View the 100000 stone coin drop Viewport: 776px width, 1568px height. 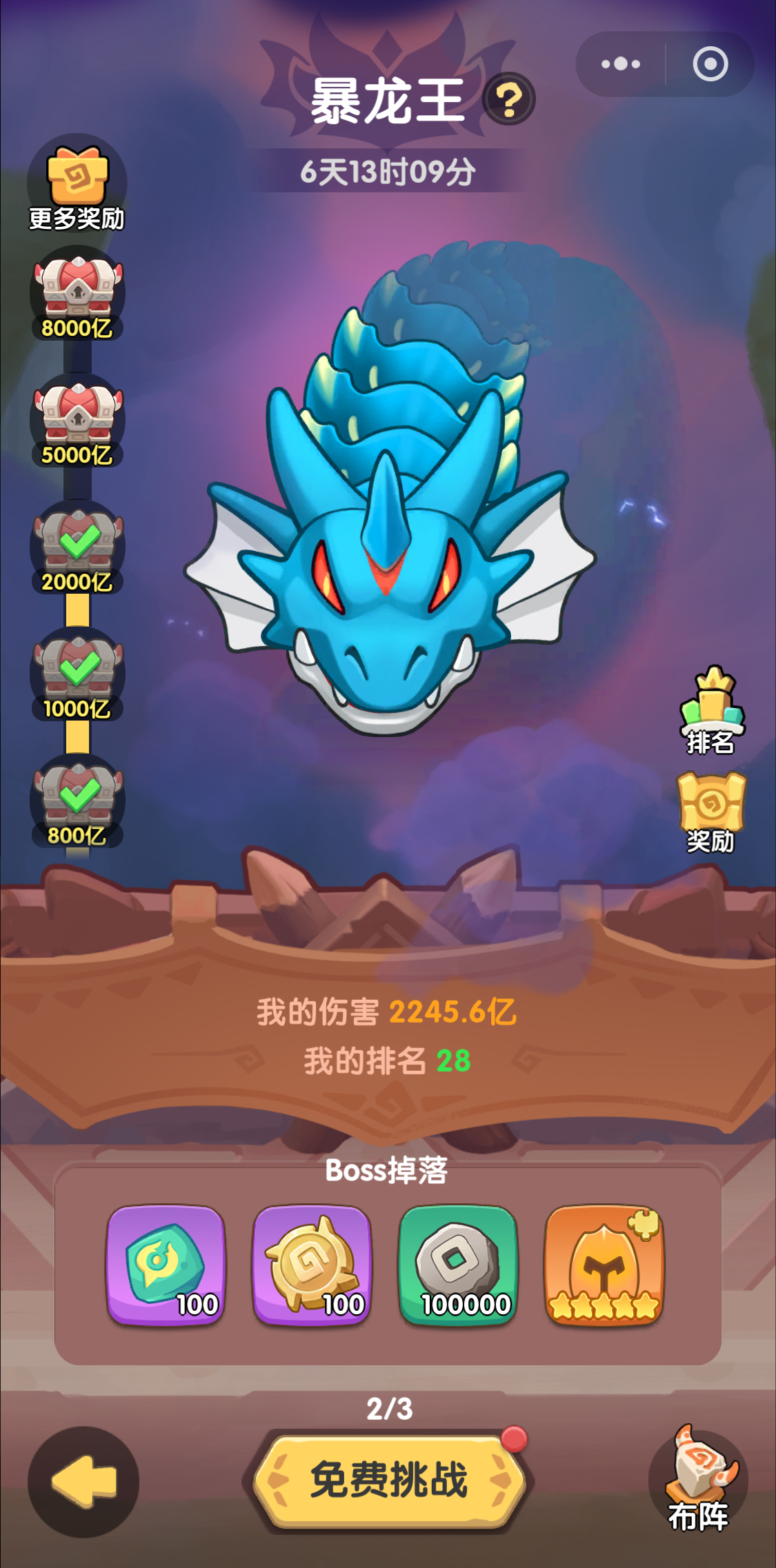pyautogui.click(x=458, y=1265)
